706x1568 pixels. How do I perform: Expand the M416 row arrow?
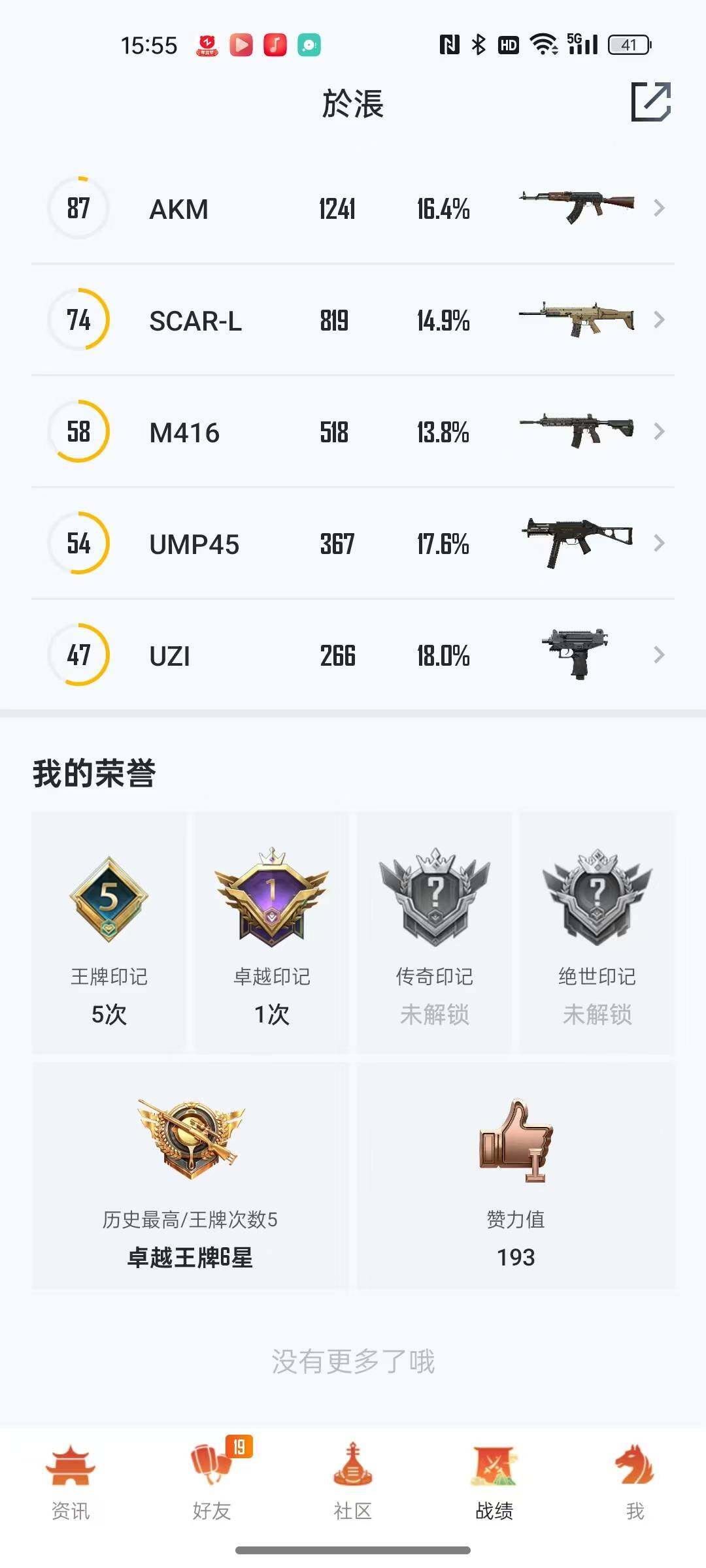click(659, 431)
